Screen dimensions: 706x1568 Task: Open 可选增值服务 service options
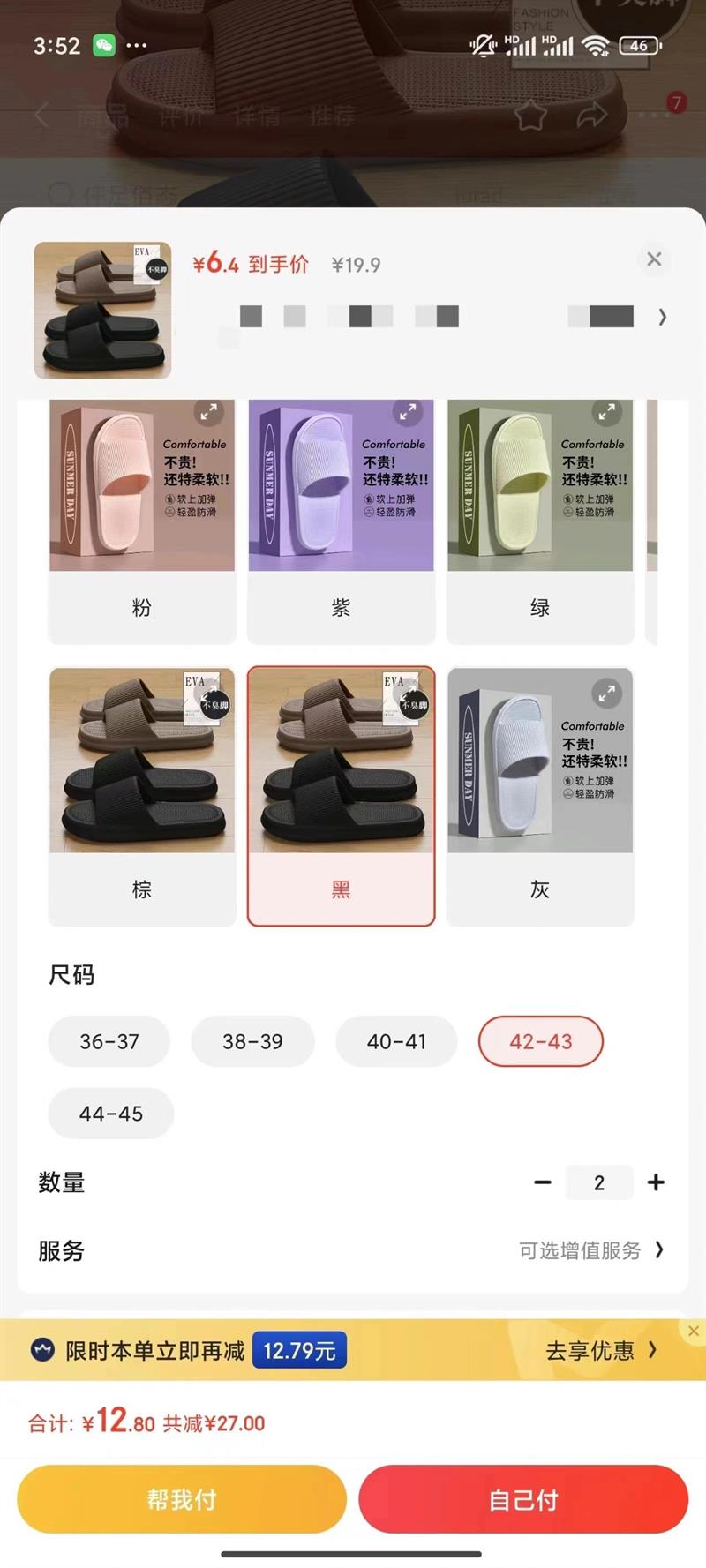[x=591, y=1250]
